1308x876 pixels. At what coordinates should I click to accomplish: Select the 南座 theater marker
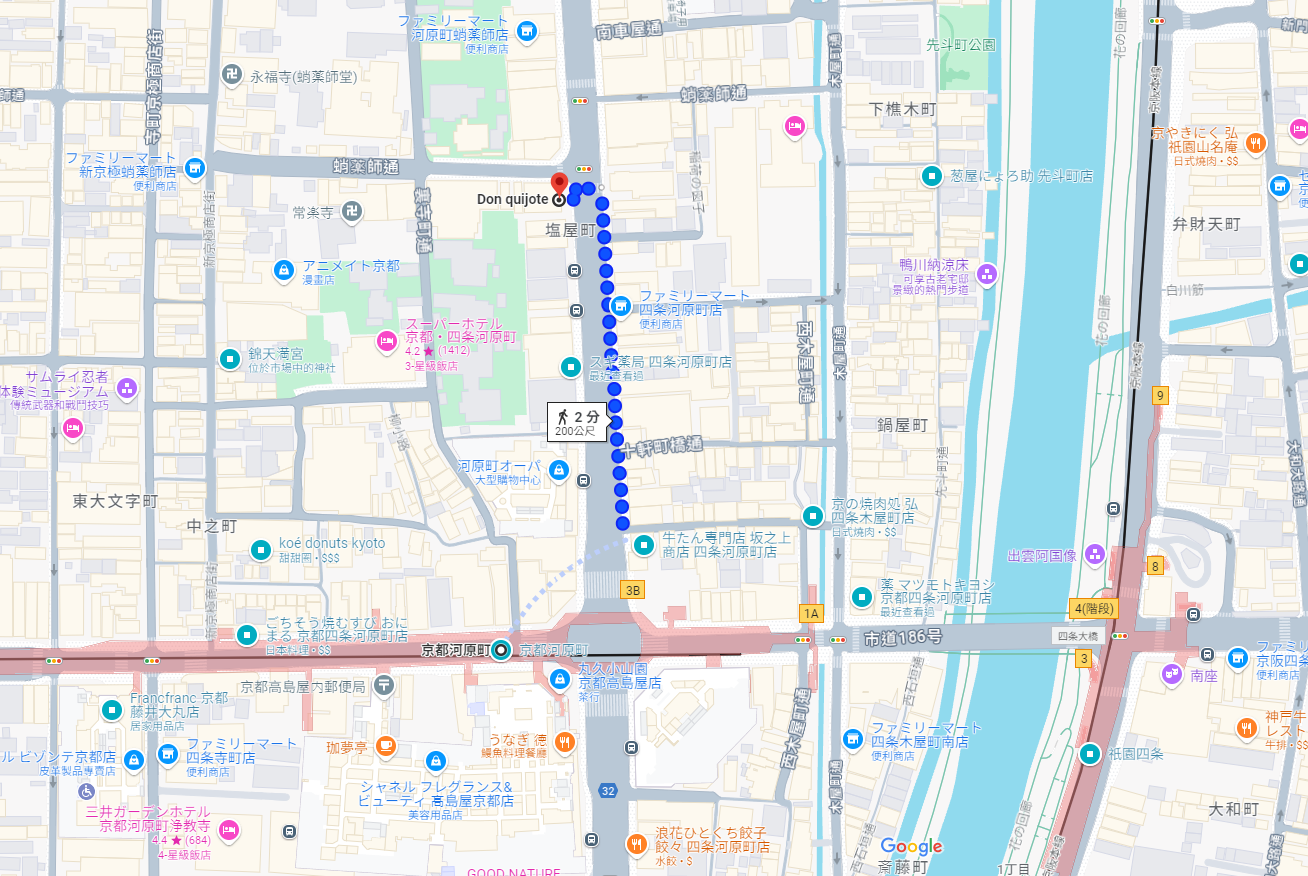[x=1172, y=675]
